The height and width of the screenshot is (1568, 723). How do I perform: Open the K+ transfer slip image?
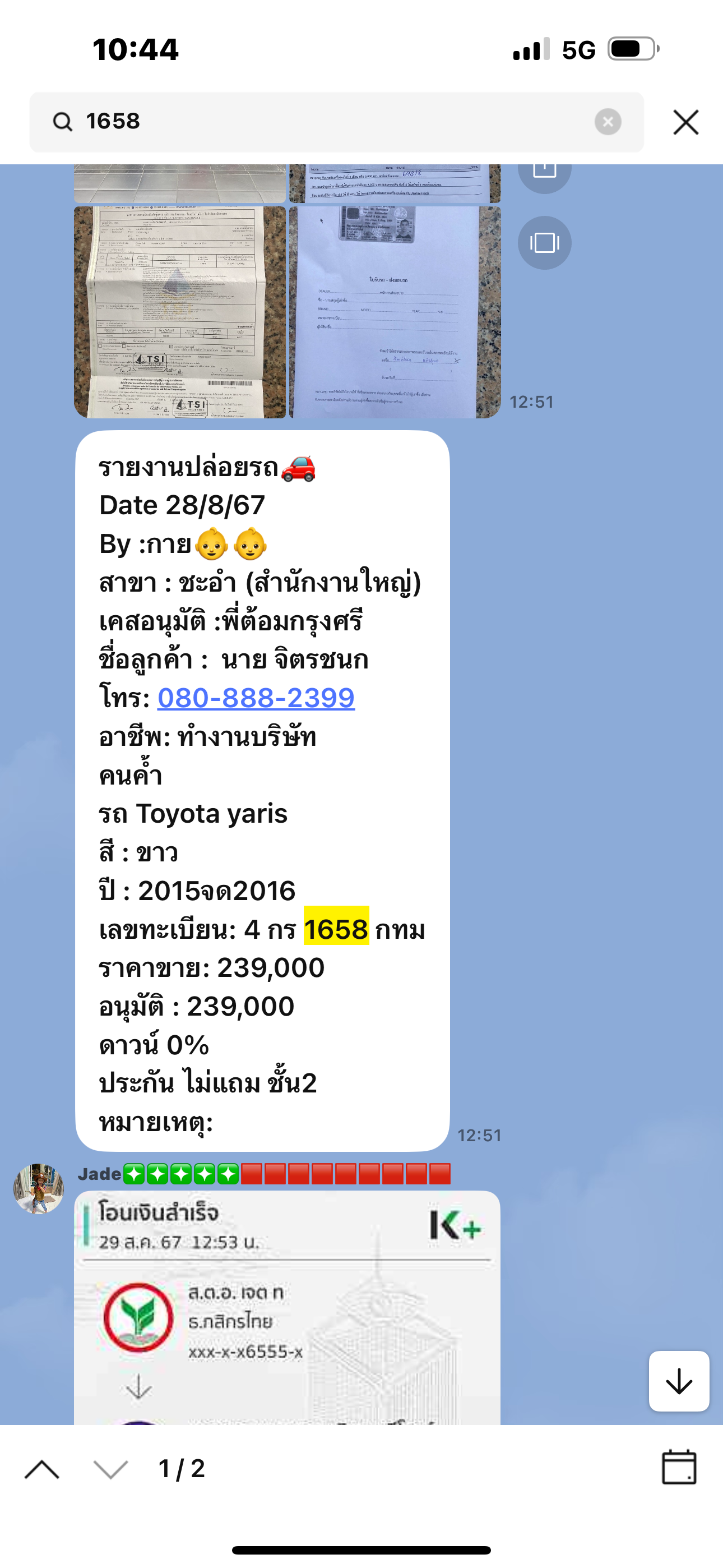(x=288, y=1307)
